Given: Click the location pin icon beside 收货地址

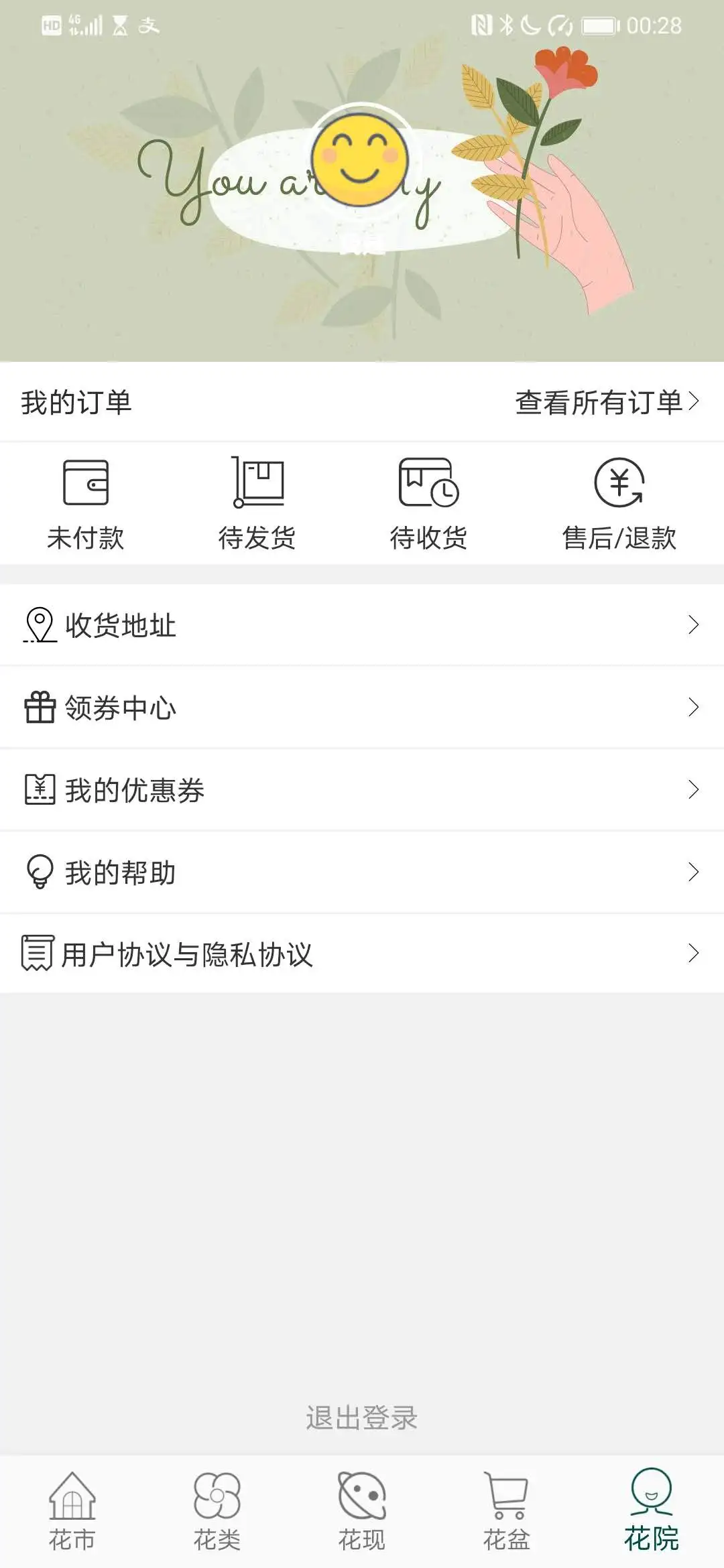Looking at the screenshot, I should [x=39, y=625].
